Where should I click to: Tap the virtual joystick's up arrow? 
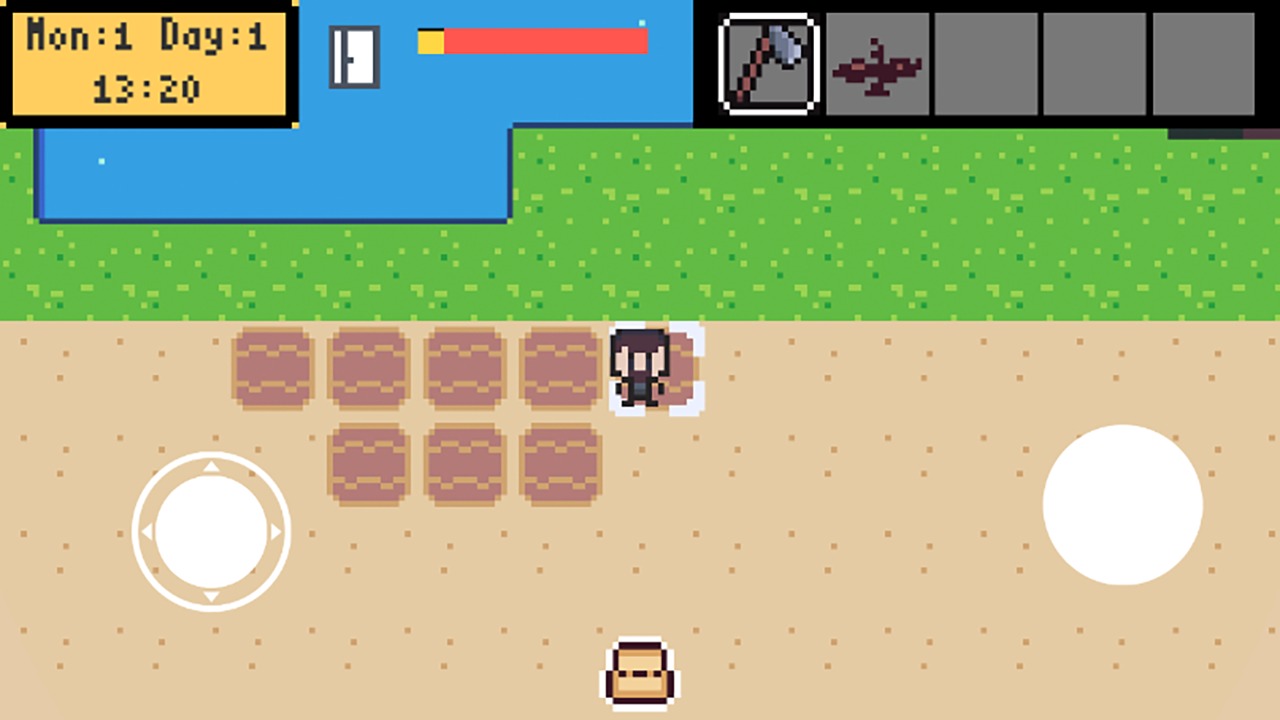pos(211,467)
